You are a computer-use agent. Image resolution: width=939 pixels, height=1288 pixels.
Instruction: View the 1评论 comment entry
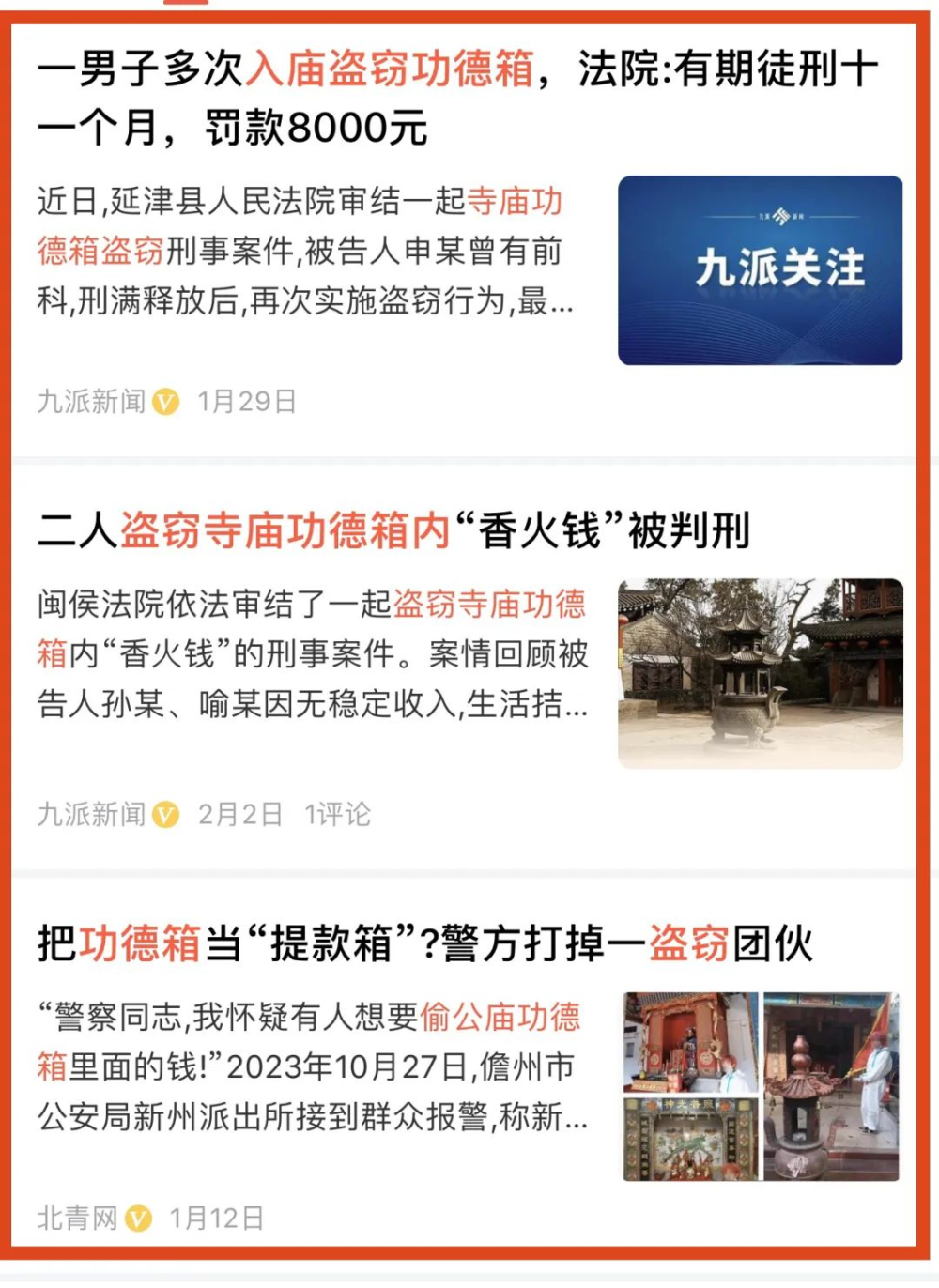point(338,813)
